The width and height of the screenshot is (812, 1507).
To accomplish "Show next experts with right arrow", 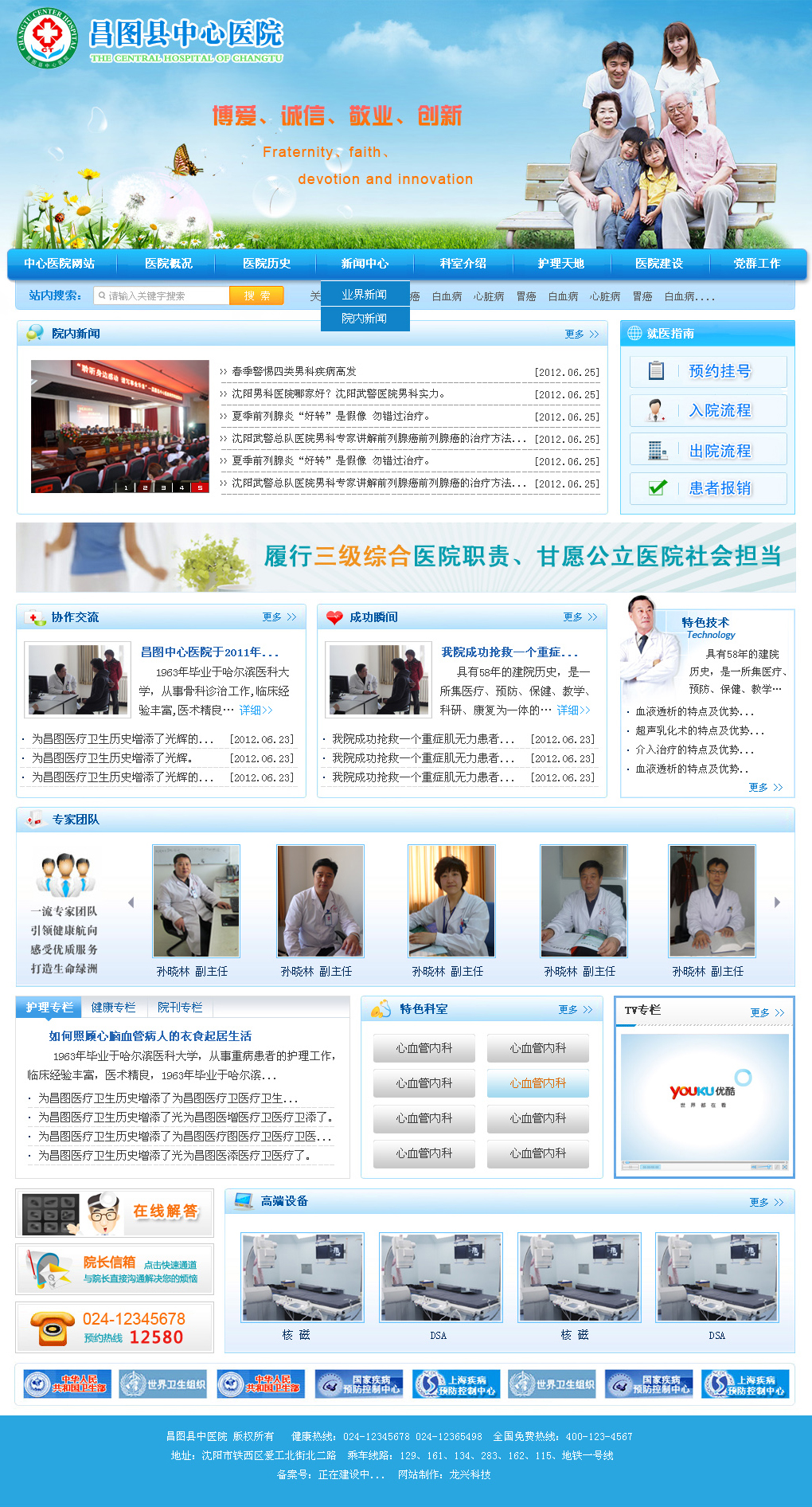I will (778, 902).
